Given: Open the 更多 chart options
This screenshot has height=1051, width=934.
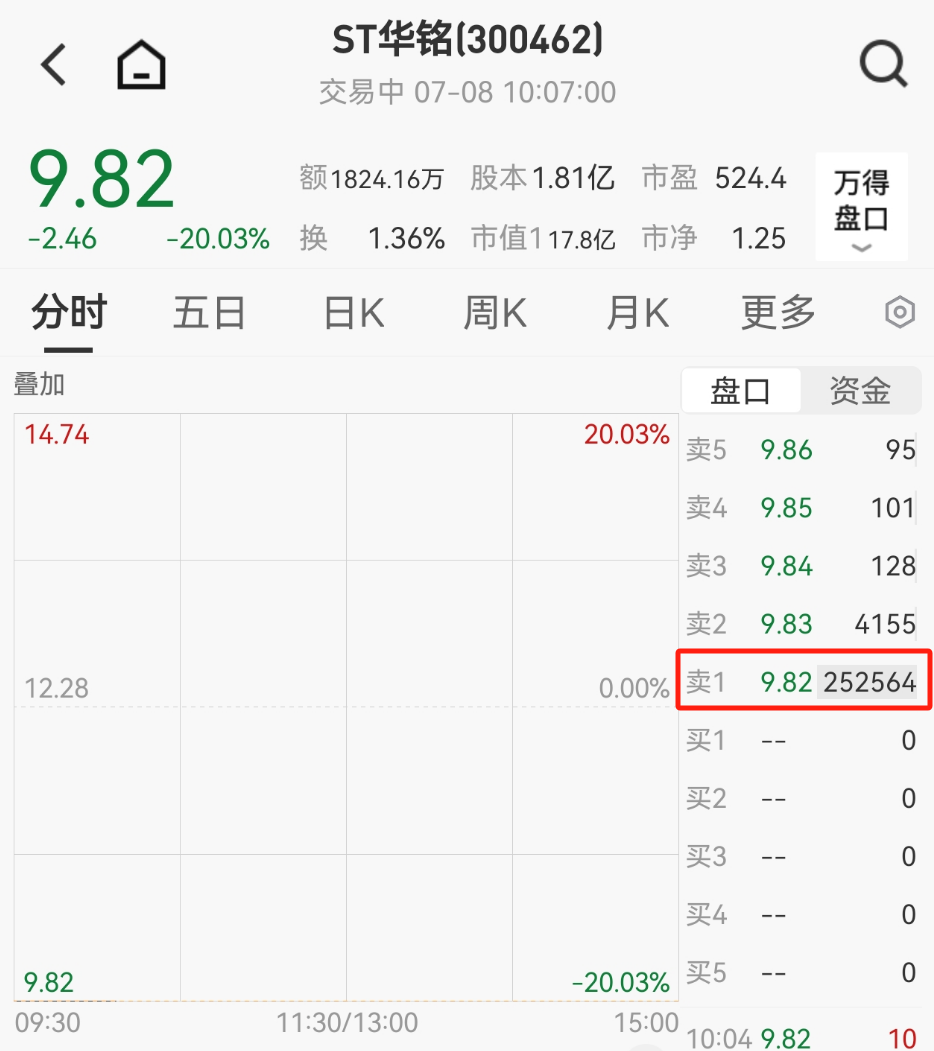Looking at the screenshot, I should [x=778, y=314].
